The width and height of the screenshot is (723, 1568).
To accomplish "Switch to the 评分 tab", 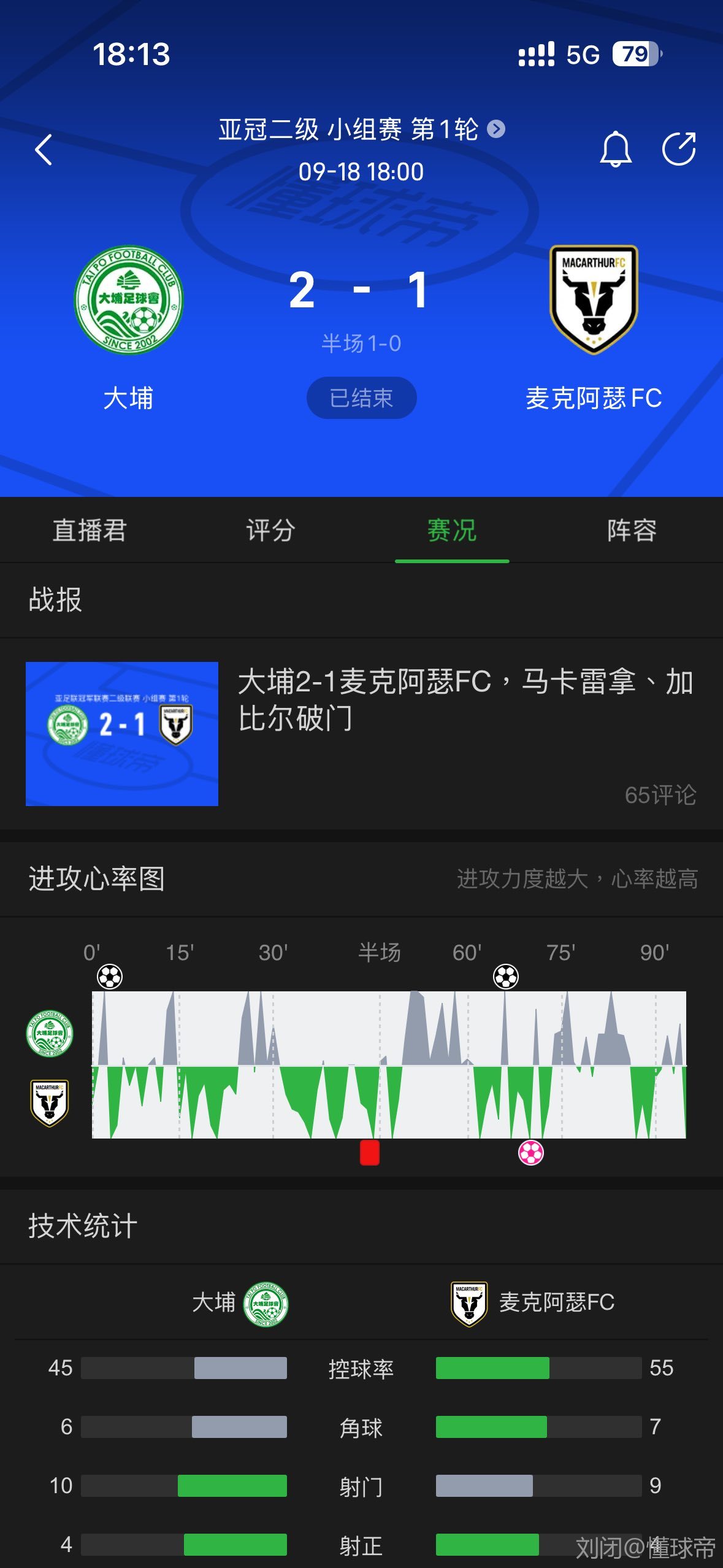I will click(270, 530).
